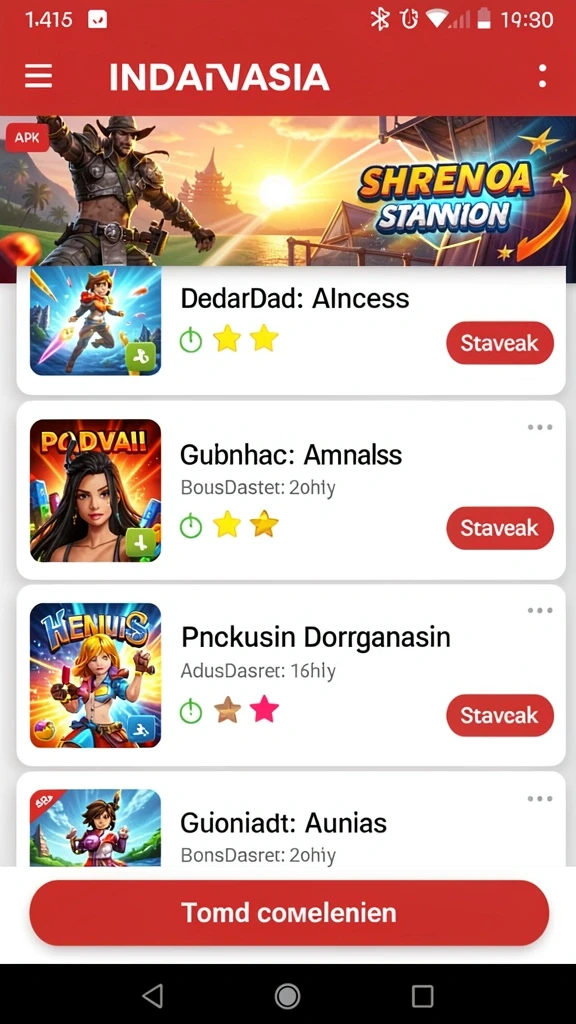Open the Pnckusin Dorrganasin game card

(291, 675)
